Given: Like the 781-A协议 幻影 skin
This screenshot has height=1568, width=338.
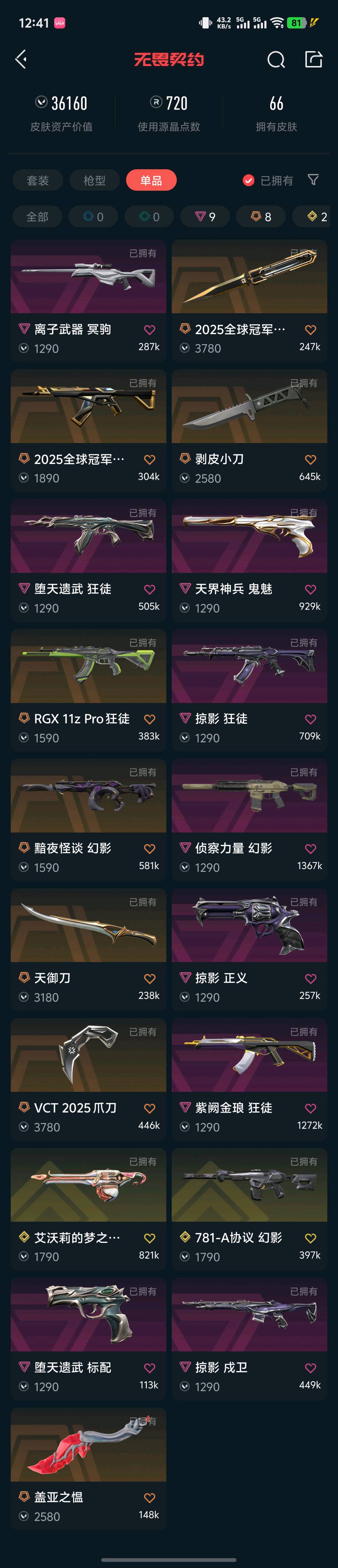Looking at the screenshot, I should tap(310, 1238).
